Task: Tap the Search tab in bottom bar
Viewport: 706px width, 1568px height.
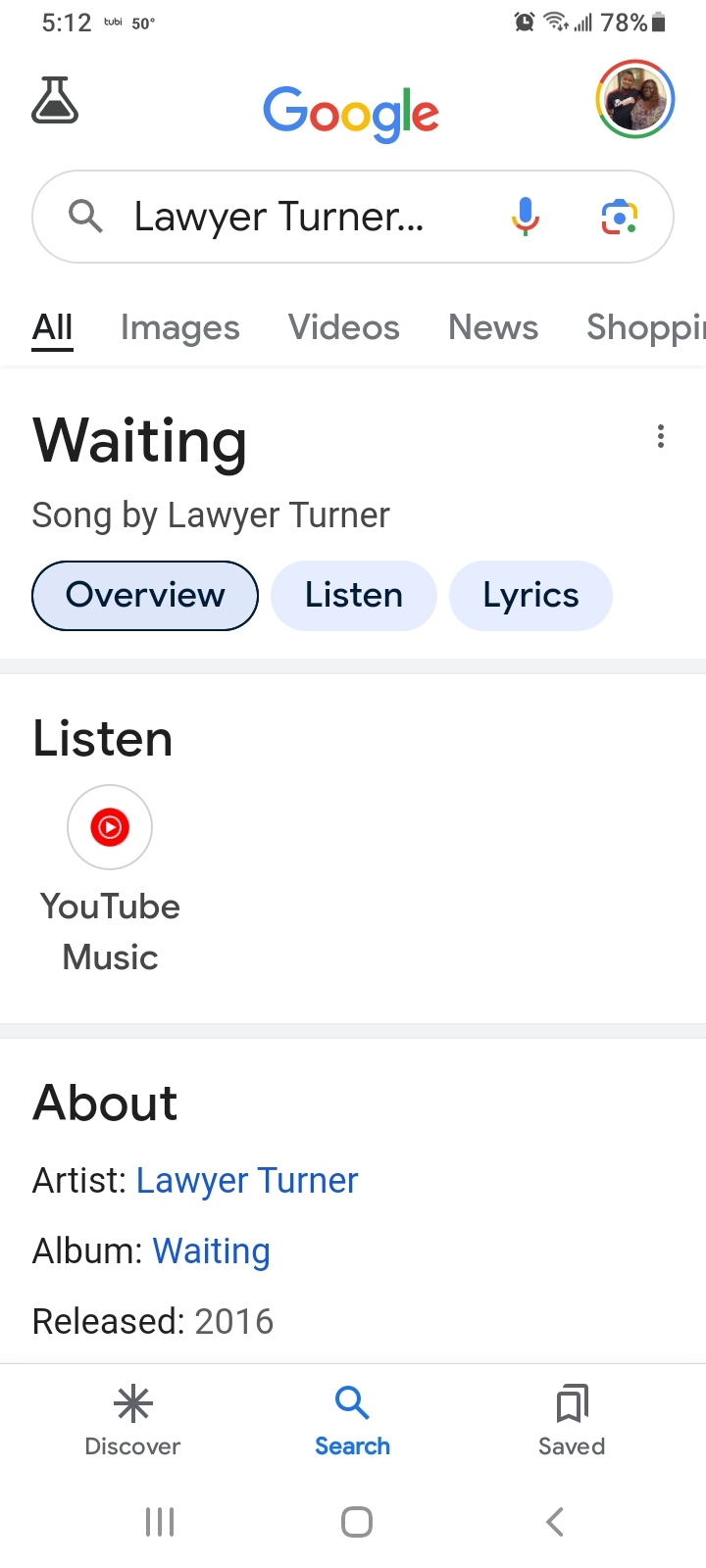Action: [x=352, y=1421]
